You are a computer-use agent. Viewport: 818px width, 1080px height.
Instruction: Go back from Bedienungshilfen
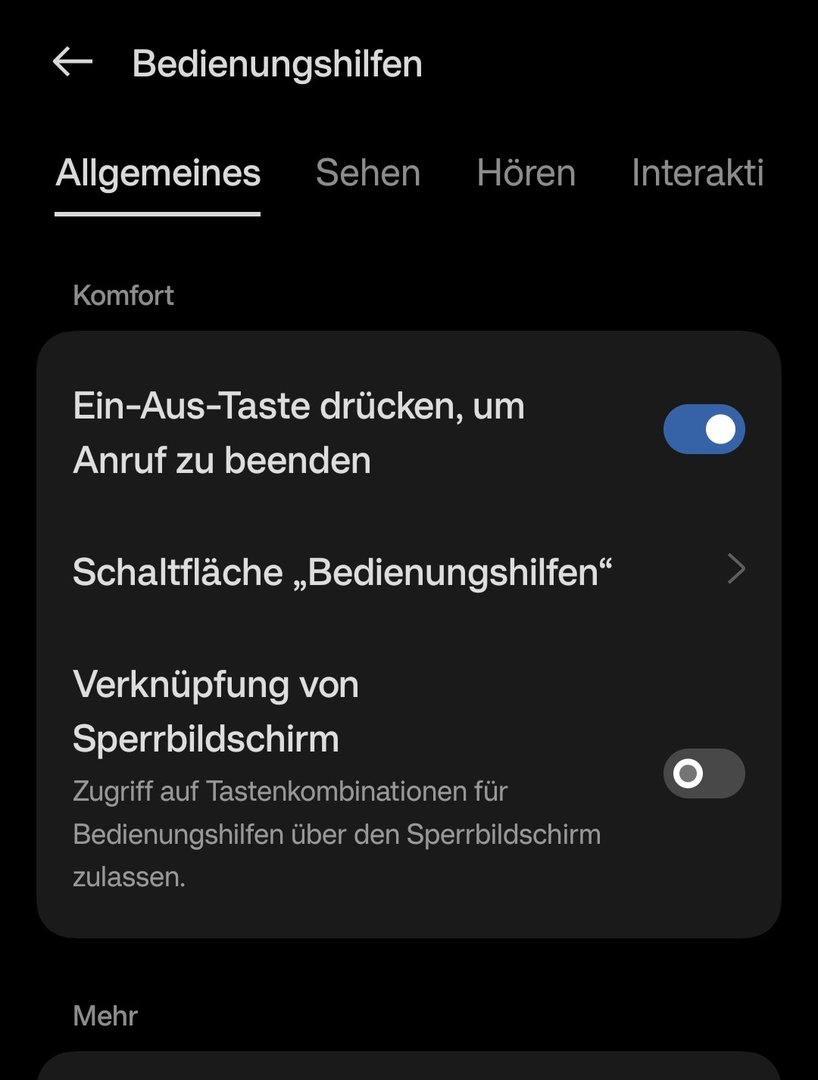click(72, 62)
